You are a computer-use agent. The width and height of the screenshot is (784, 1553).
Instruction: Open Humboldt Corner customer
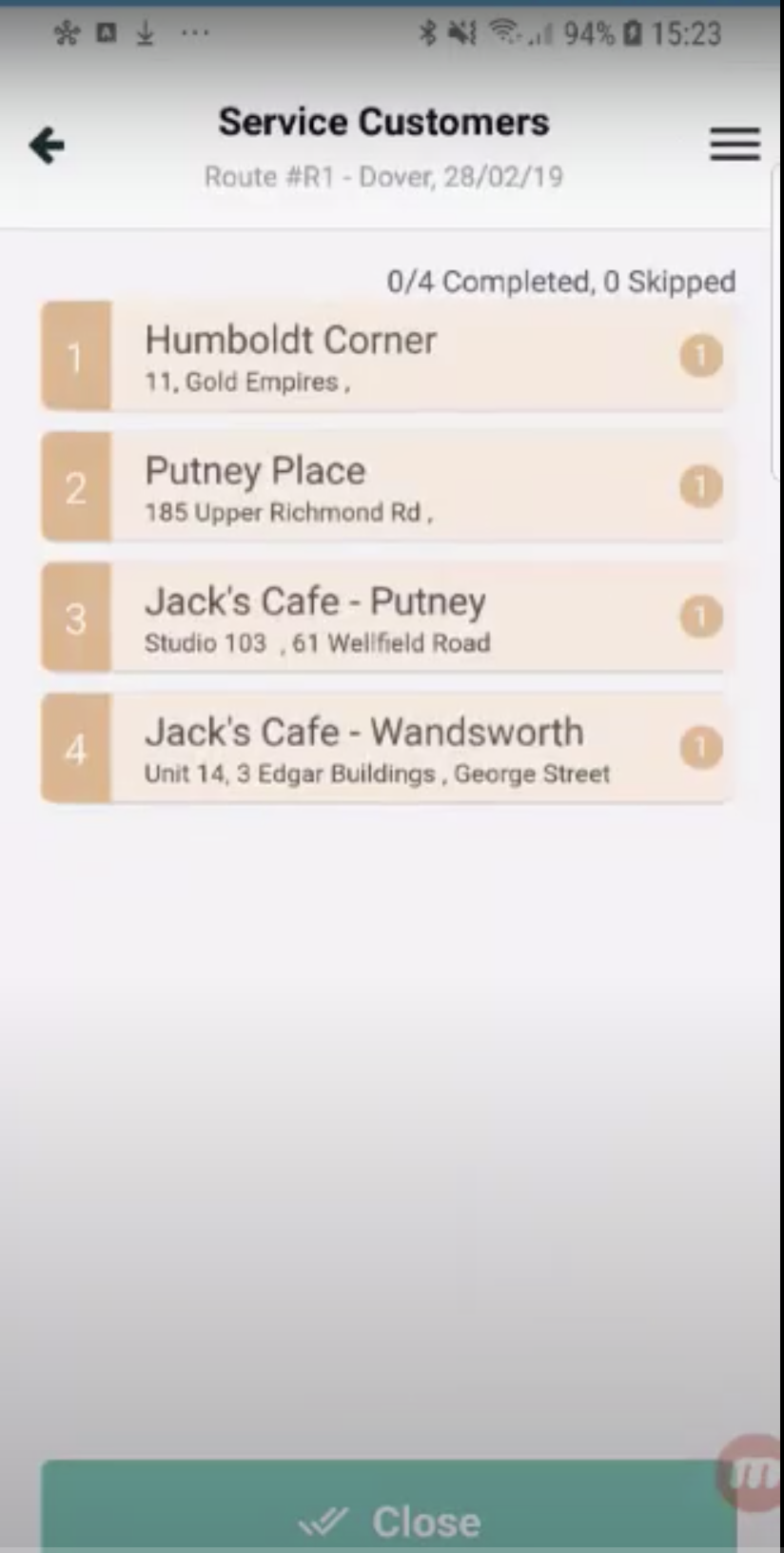tap(387, 357)
